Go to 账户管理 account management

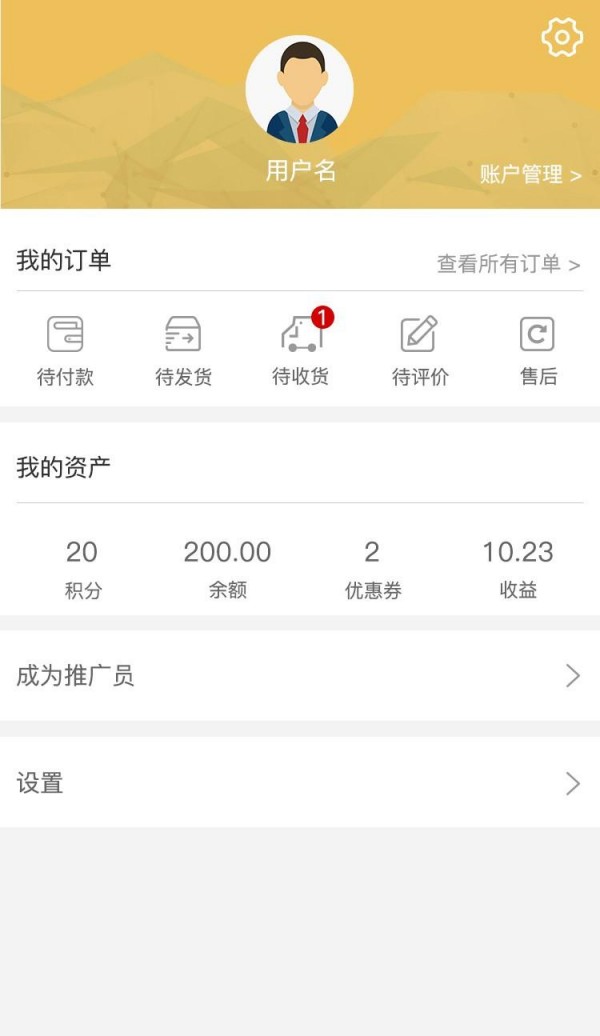[530, 175]
